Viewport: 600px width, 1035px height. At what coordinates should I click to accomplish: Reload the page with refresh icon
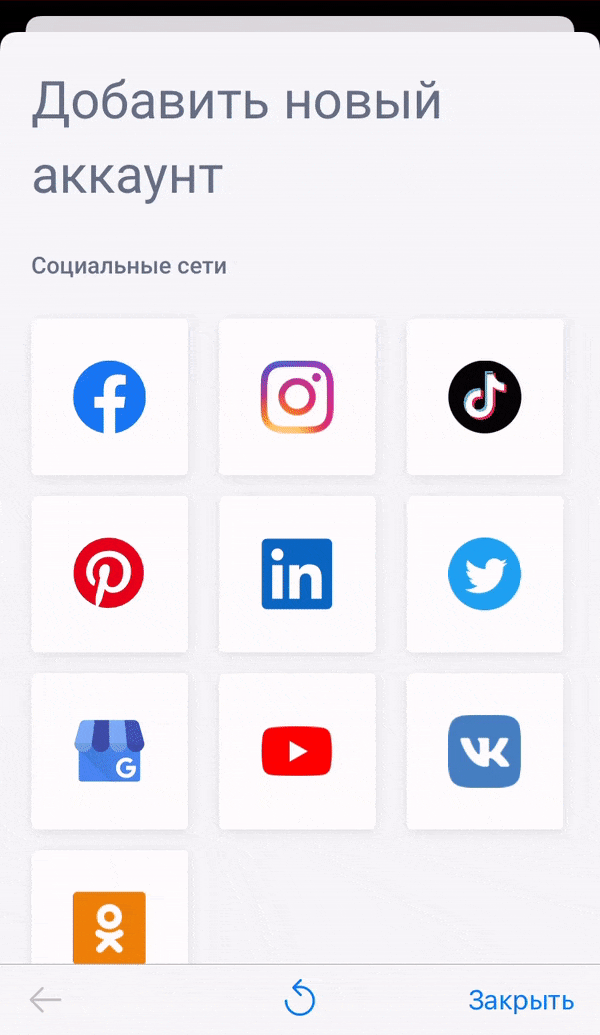(300, 999)
